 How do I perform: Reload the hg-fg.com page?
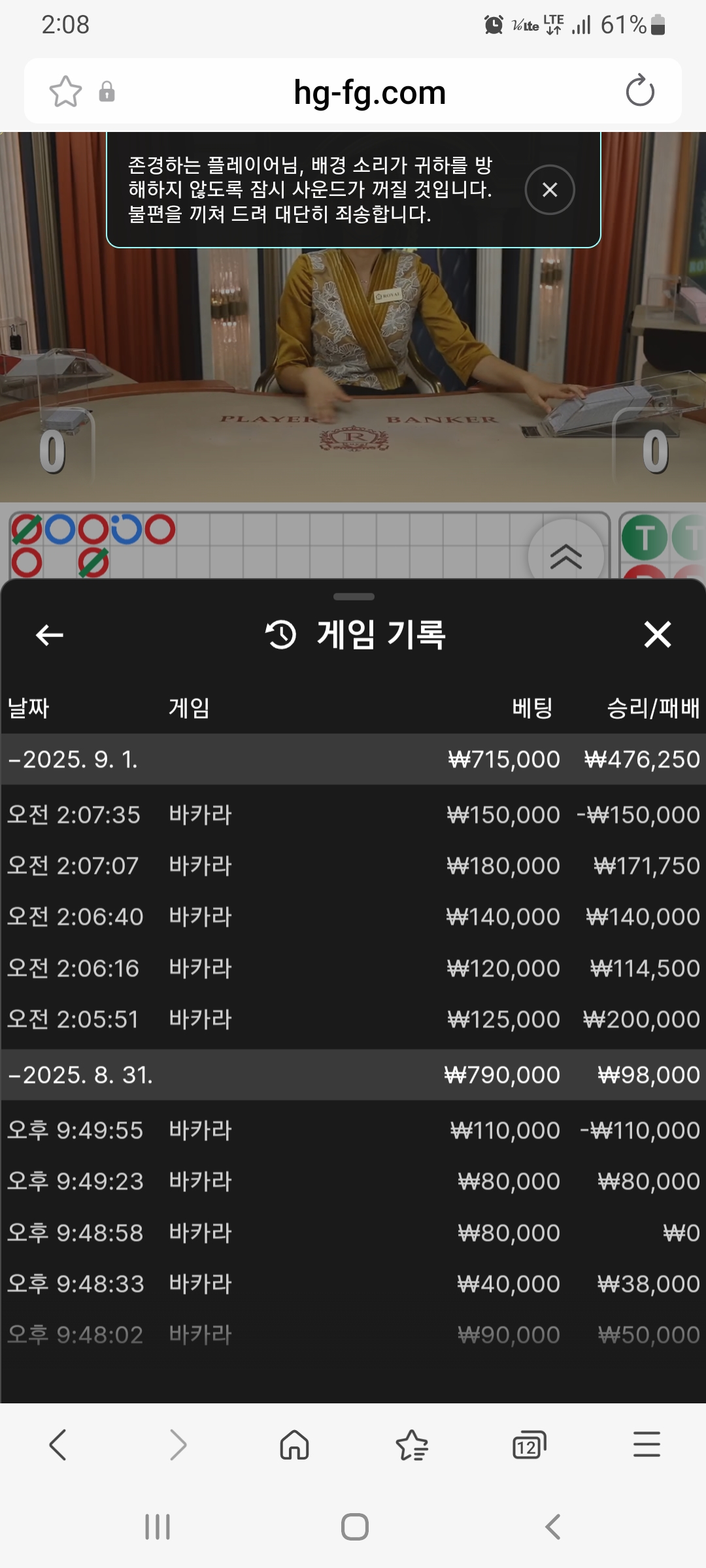pos(639,91)
